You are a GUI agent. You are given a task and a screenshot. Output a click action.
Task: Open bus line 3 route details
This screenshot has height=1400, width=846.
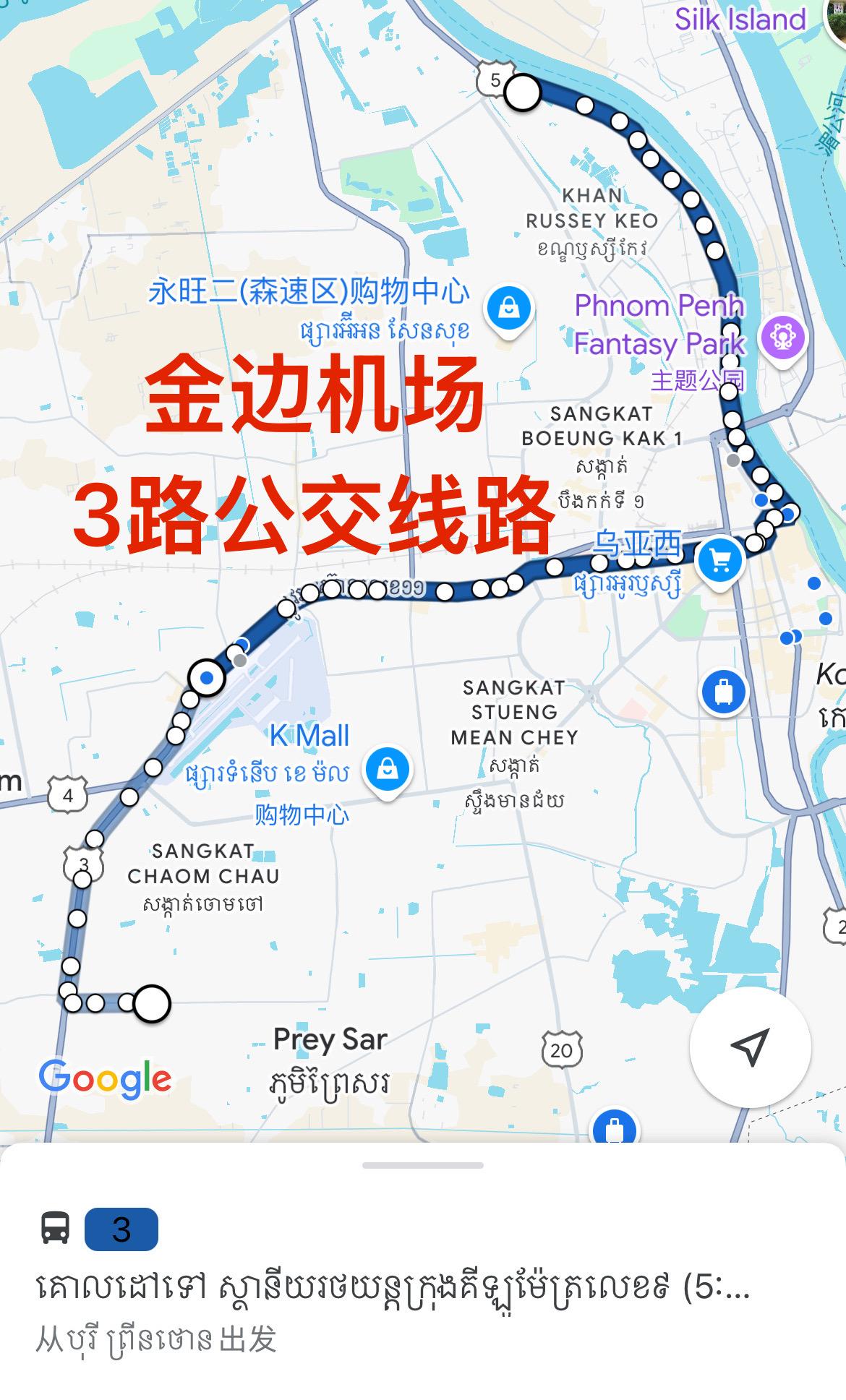(x=121, y=1229)
